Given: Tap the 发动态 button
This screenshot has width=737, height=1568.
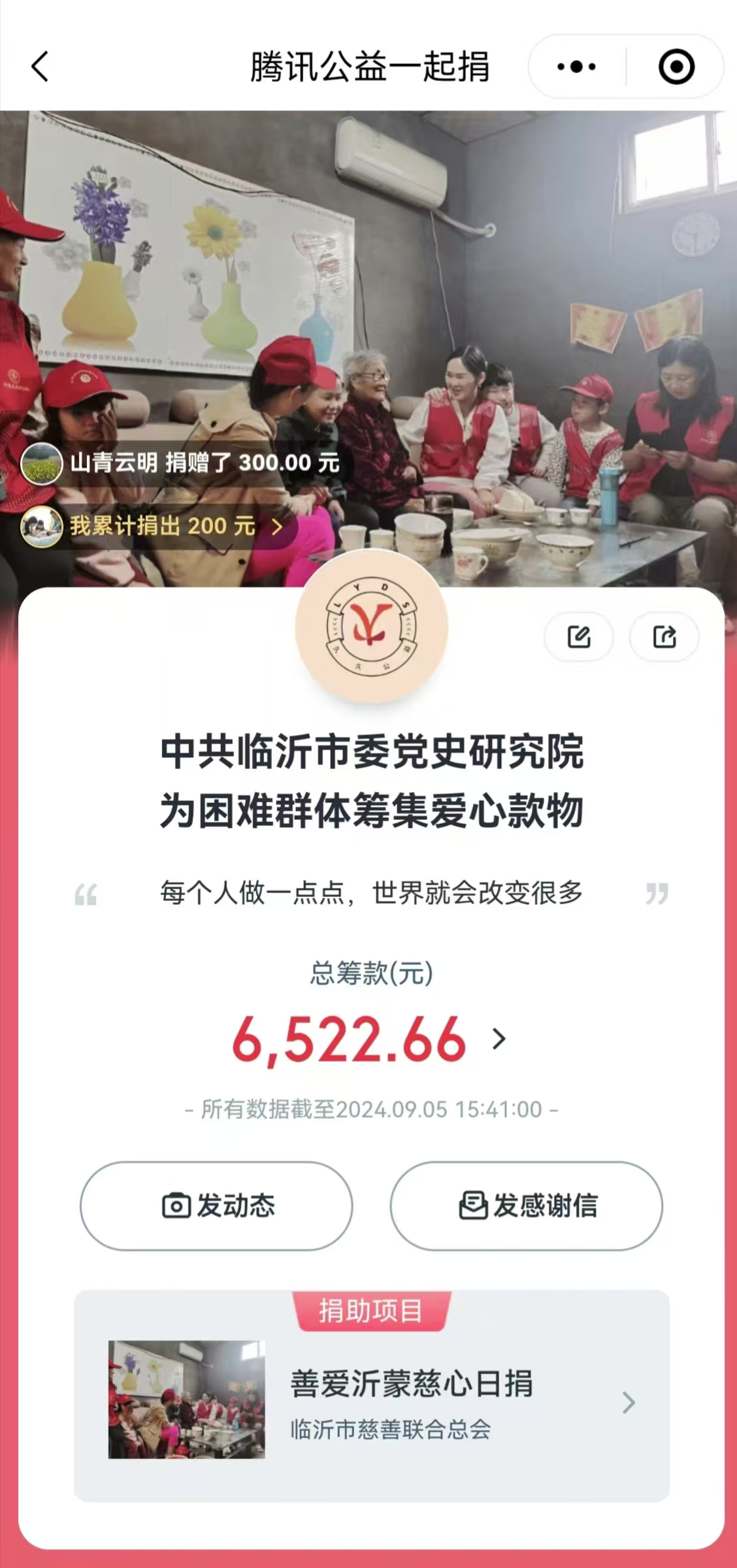Looking at the screenshot, I should (216, 1205).
